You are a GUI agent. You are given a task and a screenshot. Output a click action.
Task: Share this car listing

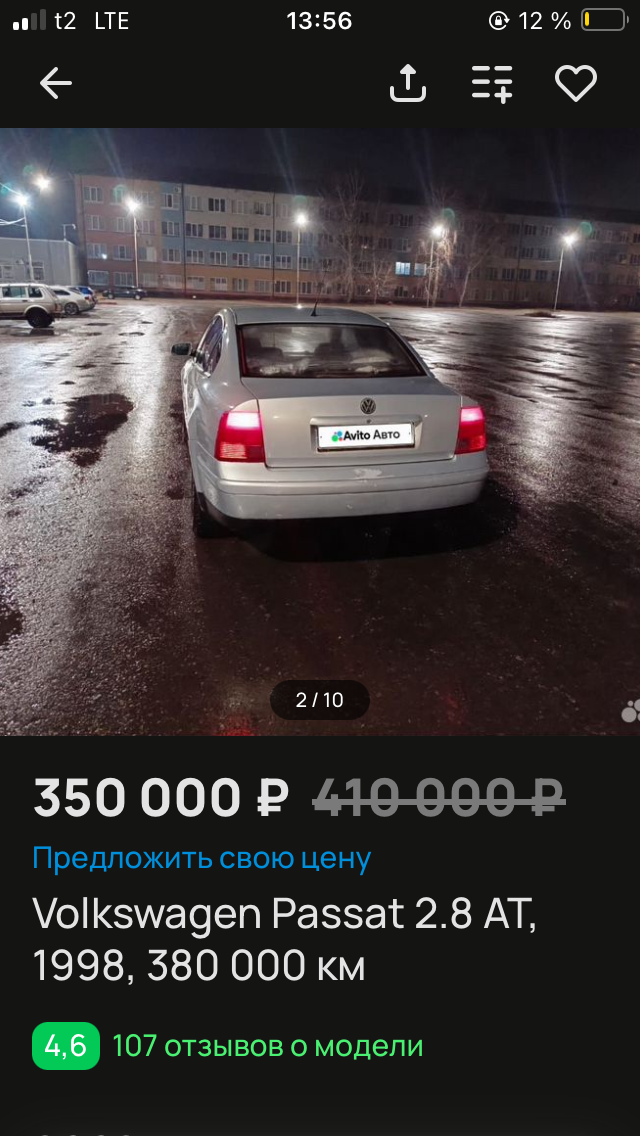coord(407,84)
